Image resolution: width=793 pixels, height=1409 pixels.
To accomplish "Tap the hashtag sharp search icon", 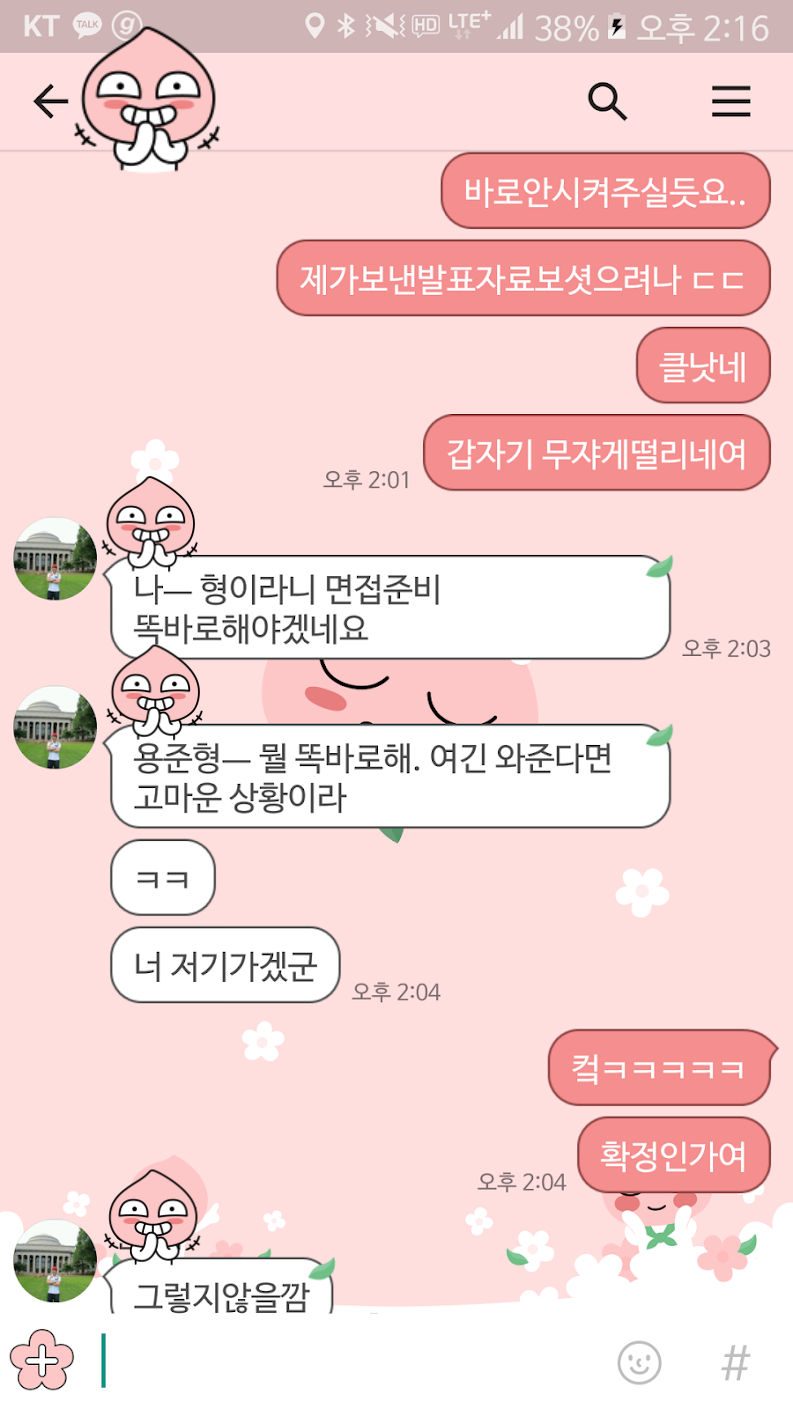I will tap(737, 1360).
